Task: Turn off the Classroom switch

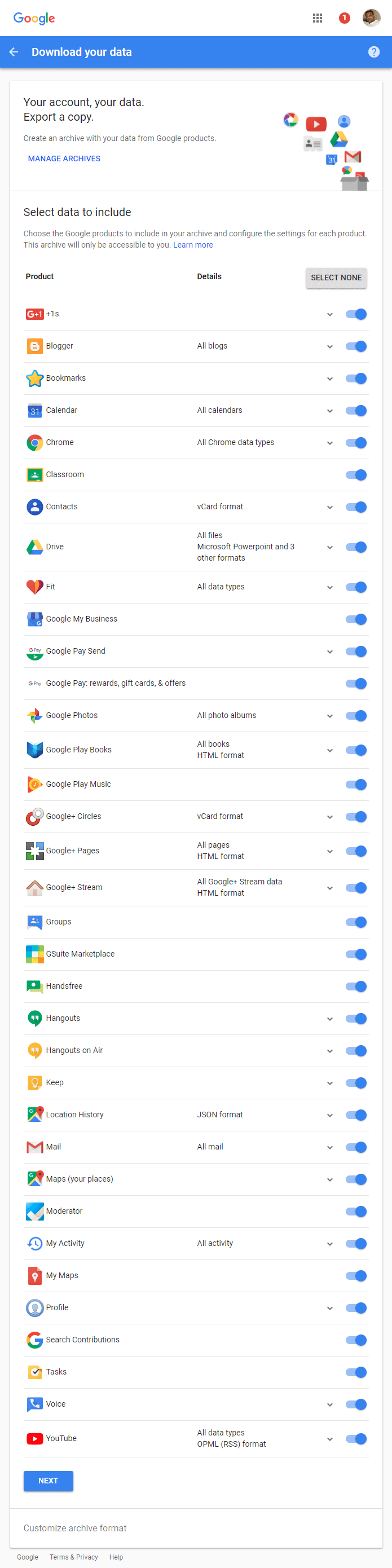Action: coord(356,475)
